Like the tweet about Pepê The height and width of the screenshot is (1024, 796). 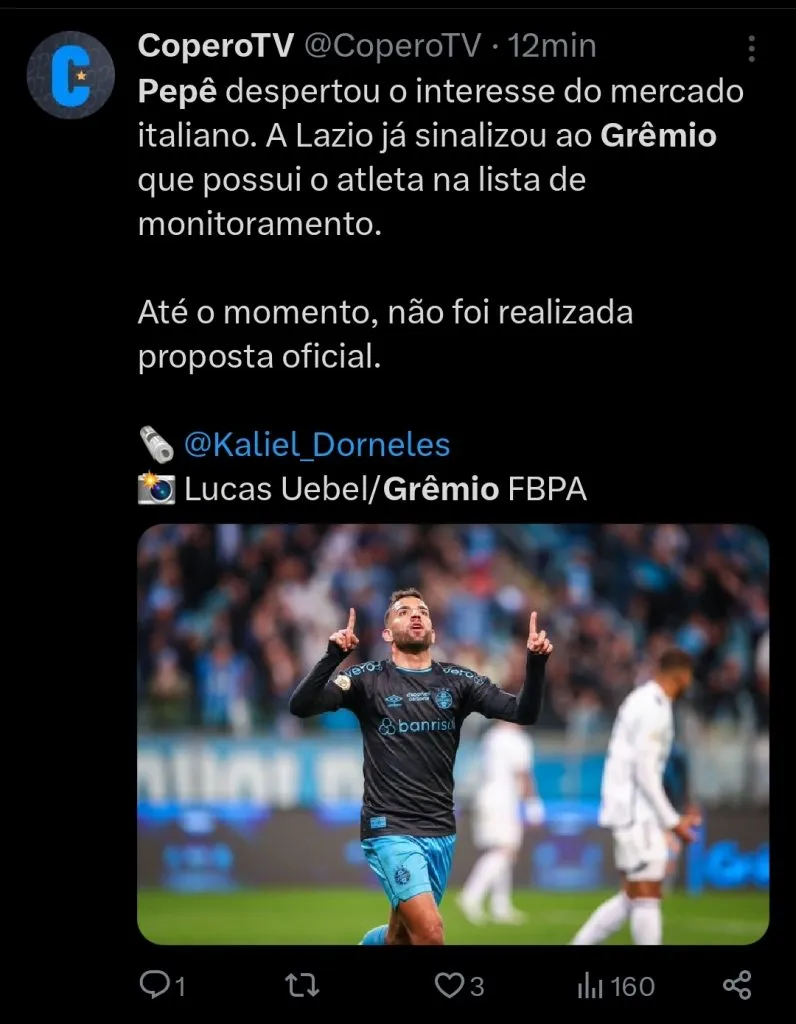click(449, 986)
